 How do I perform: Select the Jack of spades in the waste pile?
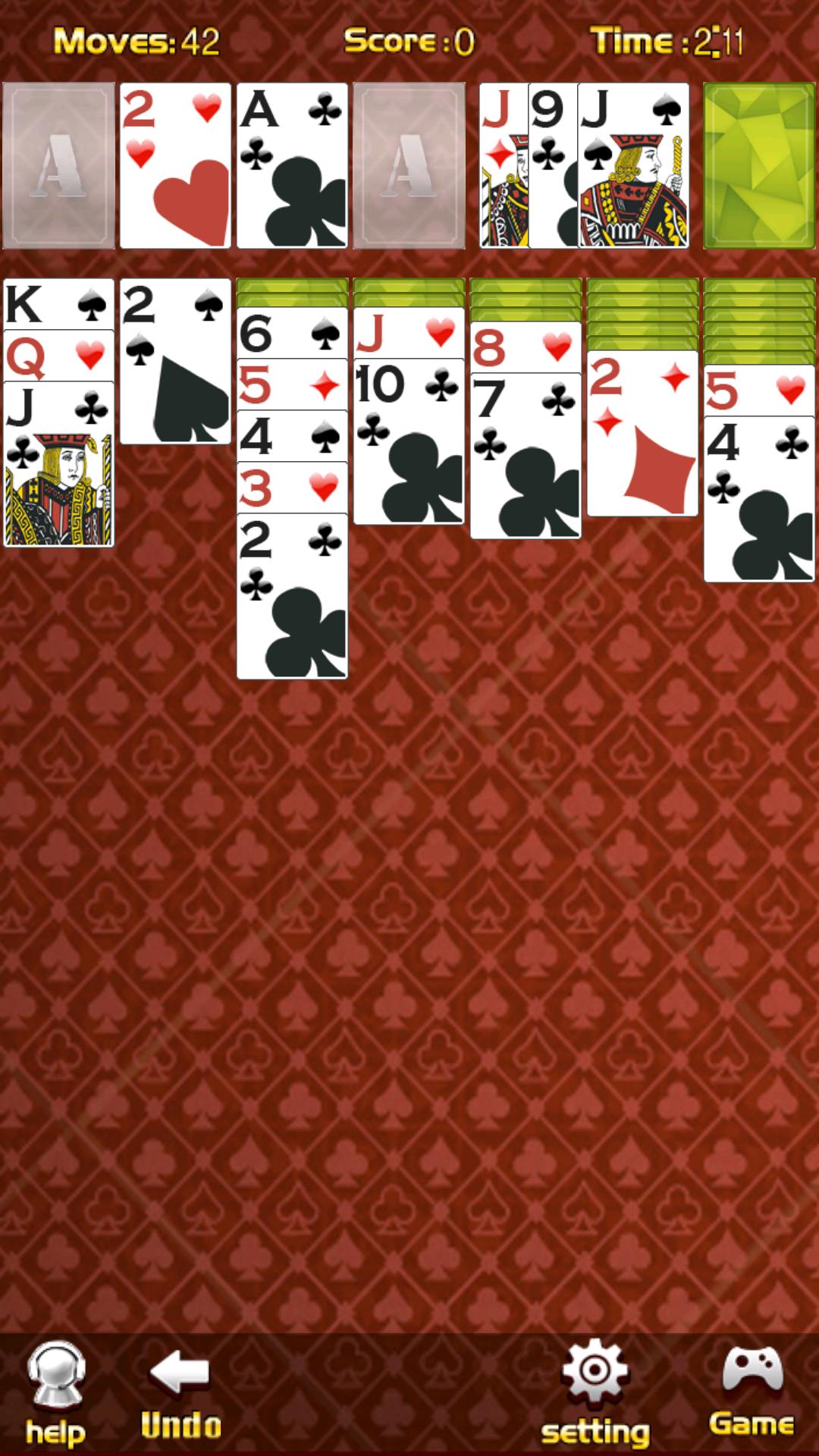point(634,165)
